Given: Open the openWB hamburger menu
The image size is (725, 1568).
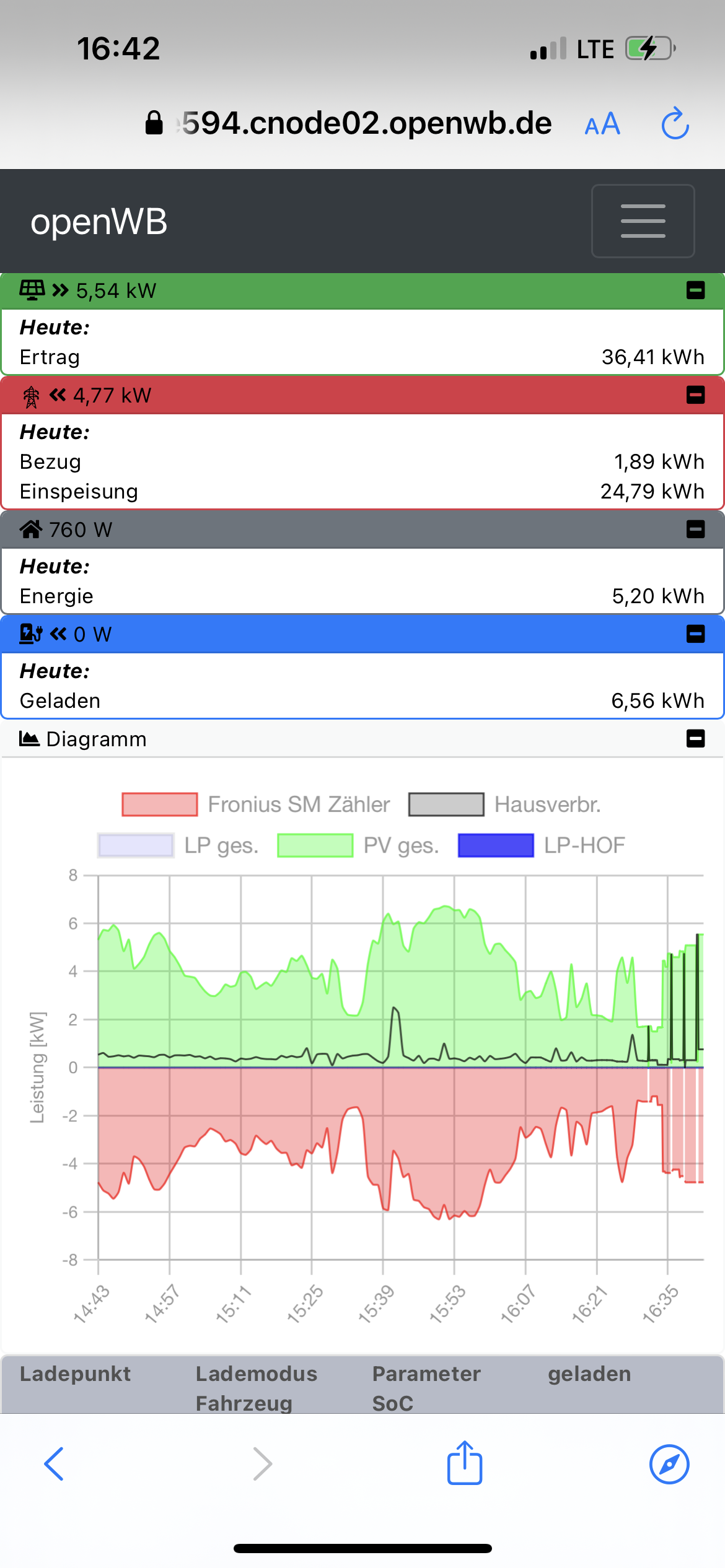Looking at the screenshot, I should 643,221.
